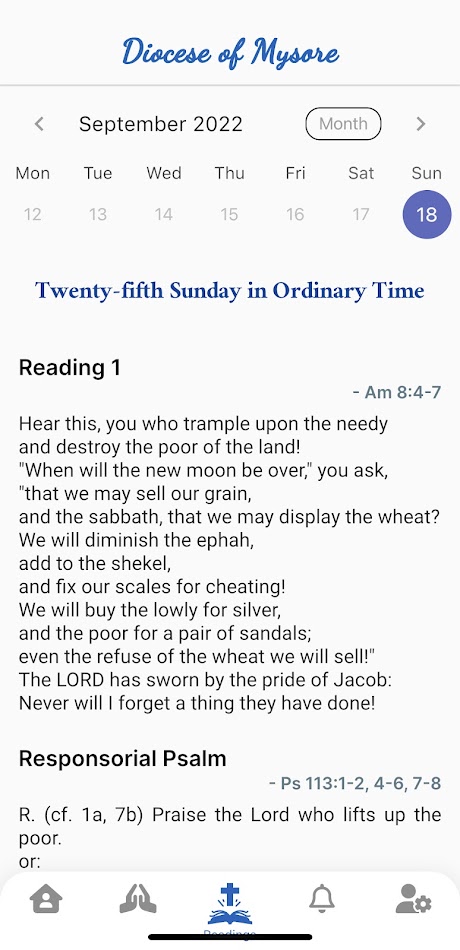
Task: Open the notifications bell tab
Action: (322, 899)
